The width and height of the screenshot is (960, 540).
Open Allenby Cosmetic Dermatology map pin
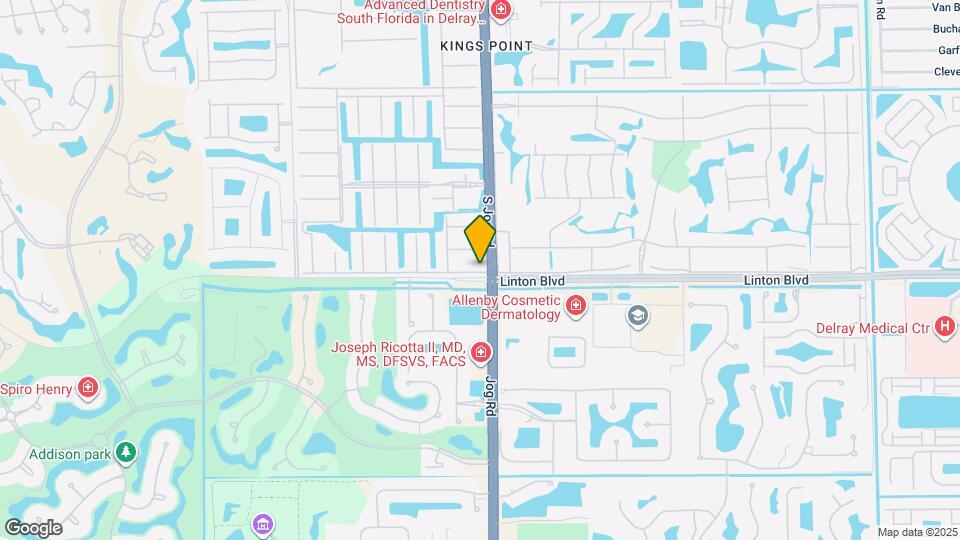pyautogui.click(x=575, y=306)
